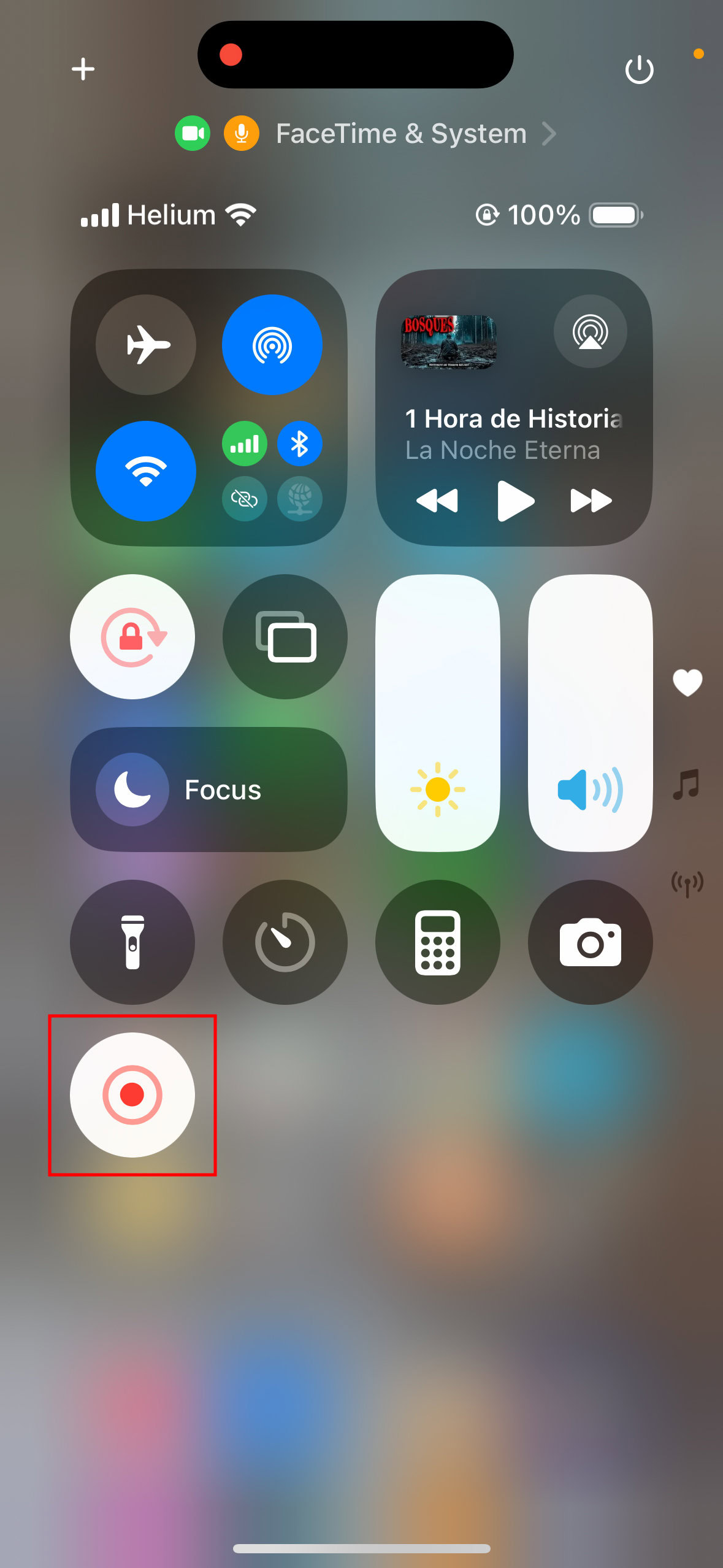Launch the calculator

[x=437, y=942]
